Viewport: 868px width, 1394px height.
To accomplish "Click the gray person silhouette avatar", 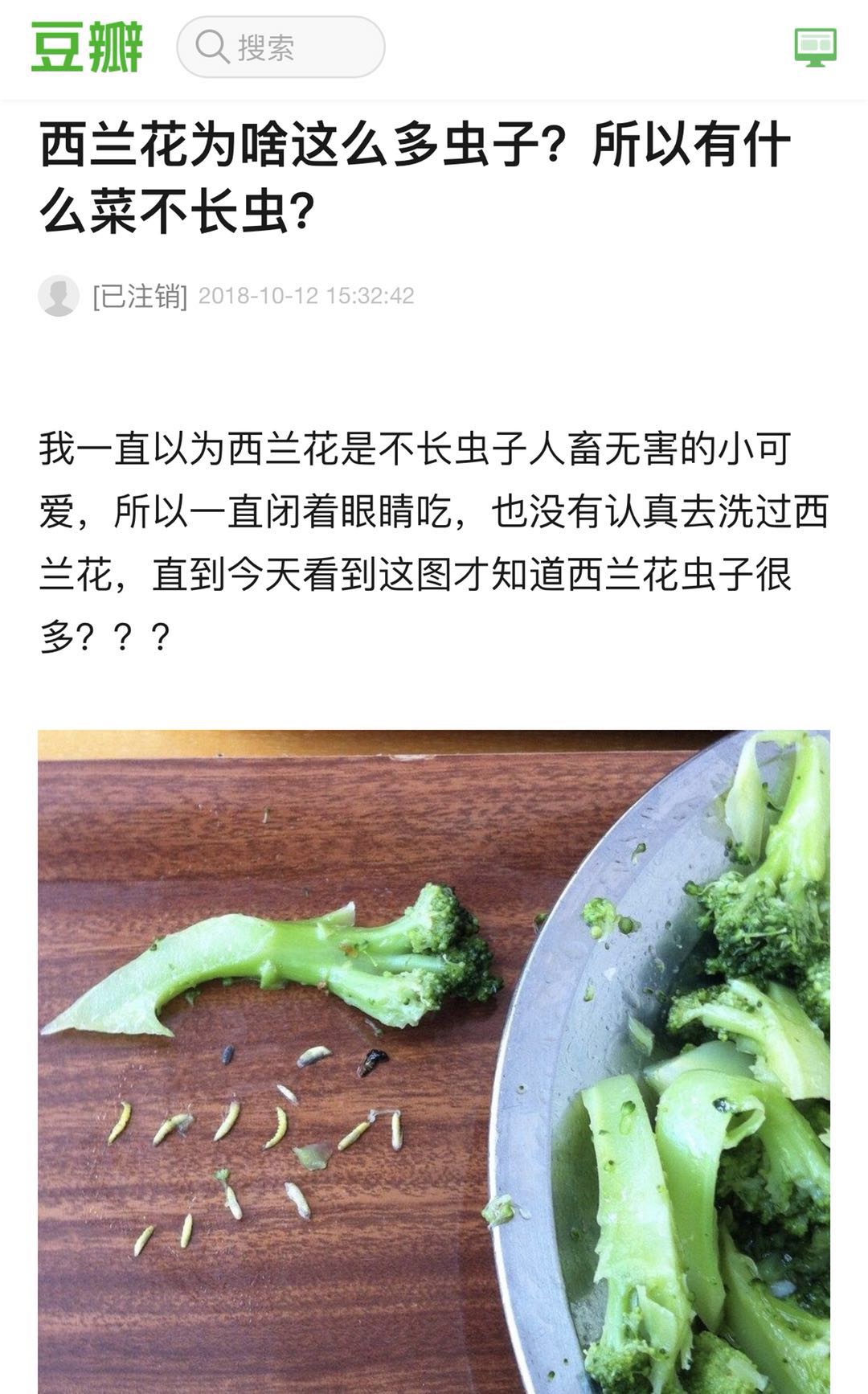I will [x=58, y=297].
